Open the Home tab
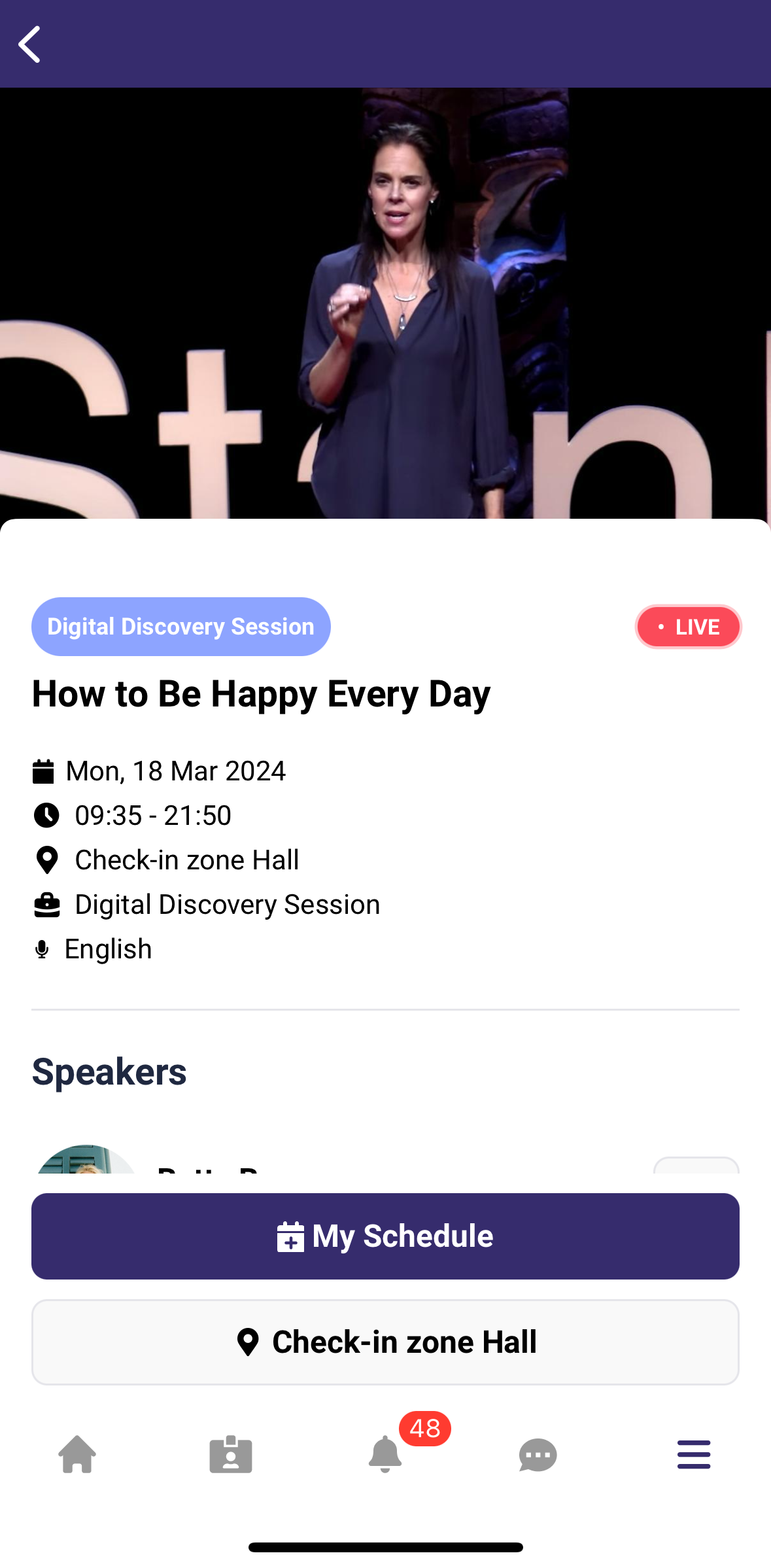 tap(77, 1454)
